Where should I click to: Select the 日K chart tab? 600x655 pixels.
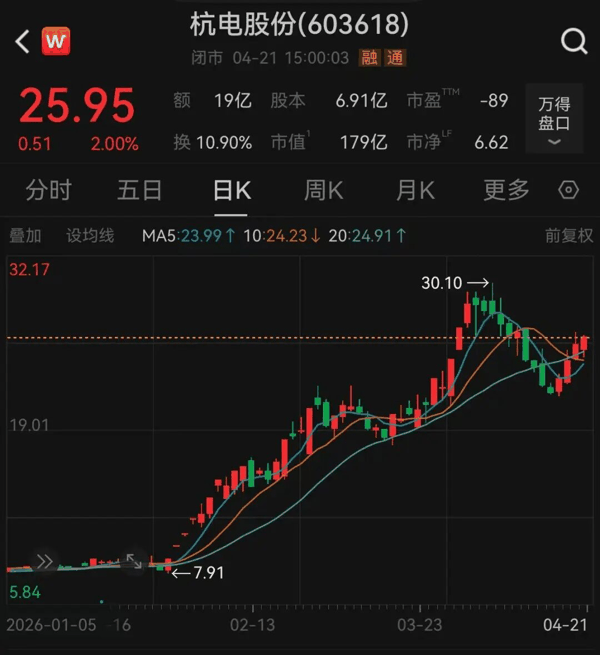pyautogui.click(x=231, y=189)
